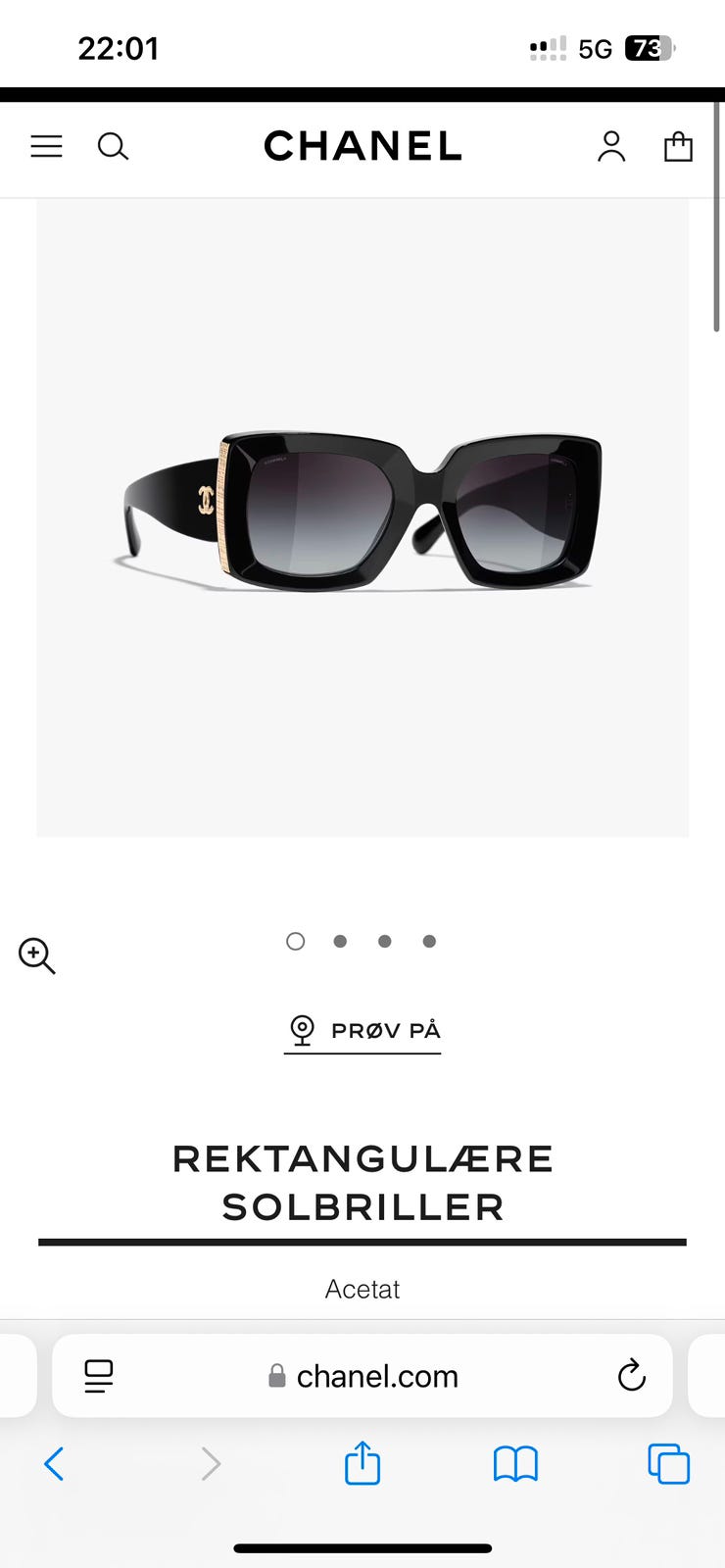Open the shopping bag icon
The image size is (725, 1568).
(x=678, y=146)
